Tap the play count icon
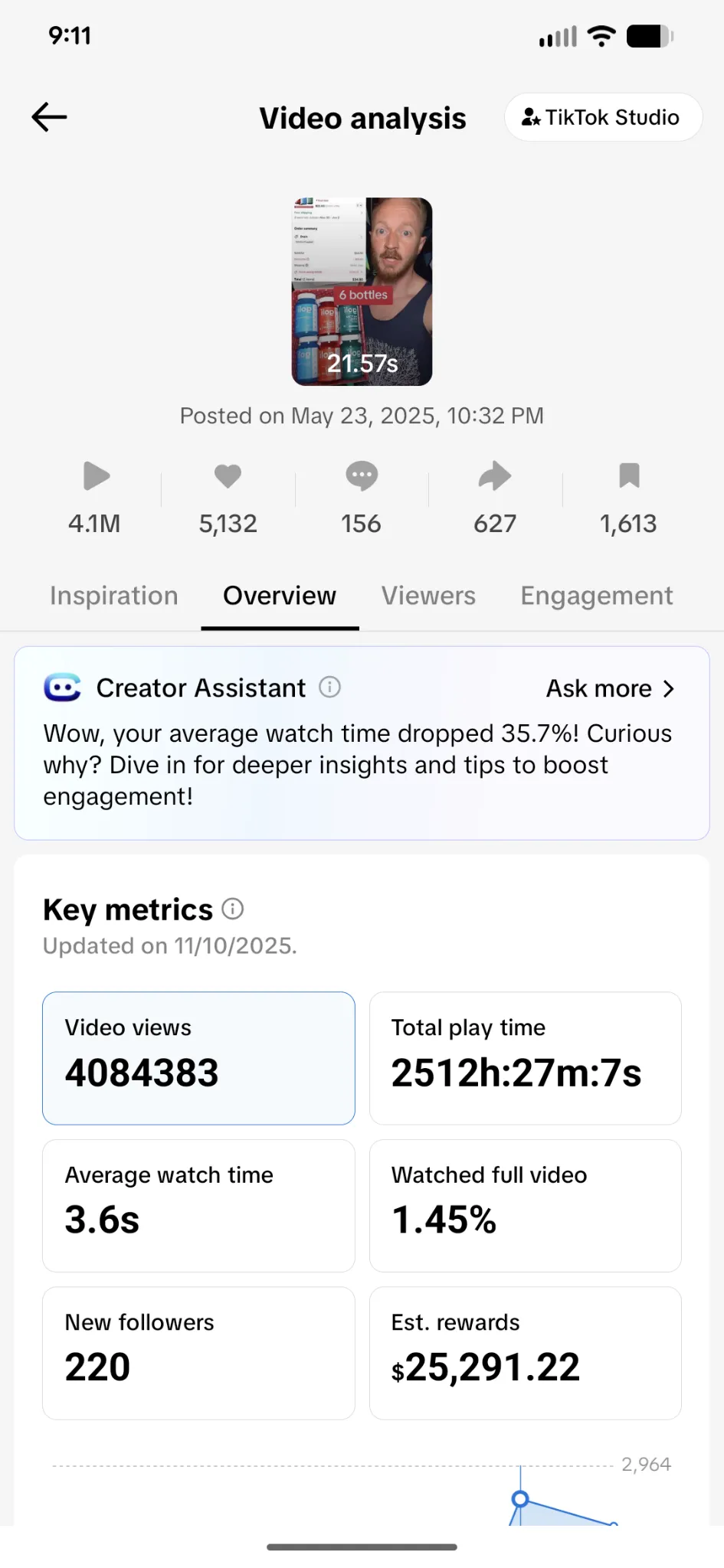 (95, 476)
